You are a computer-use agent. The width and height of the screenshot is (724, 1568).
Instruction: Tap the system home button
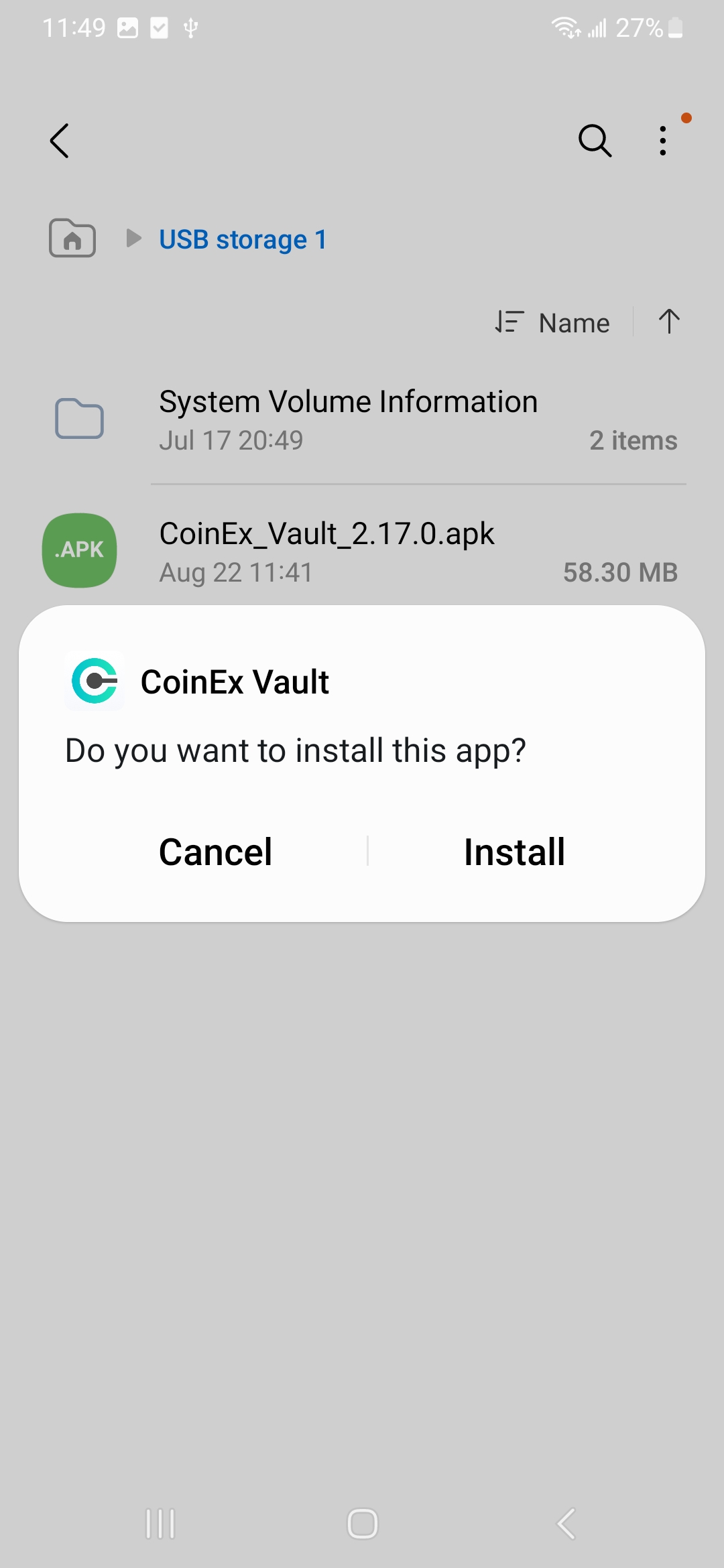coord(362,1523)
